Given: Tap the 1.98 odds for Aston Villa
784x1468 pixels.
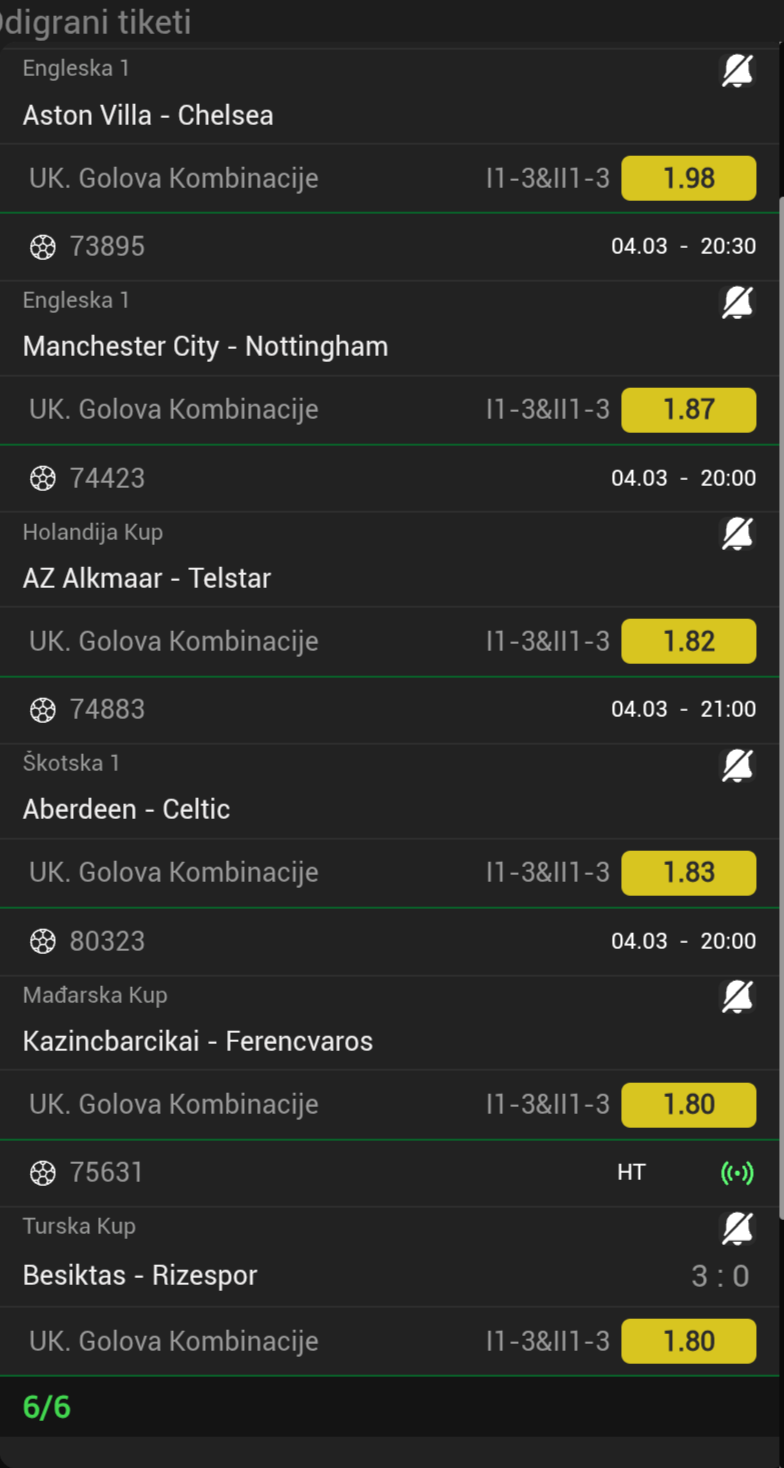Looking at the screenshot, I should [688, 178].
